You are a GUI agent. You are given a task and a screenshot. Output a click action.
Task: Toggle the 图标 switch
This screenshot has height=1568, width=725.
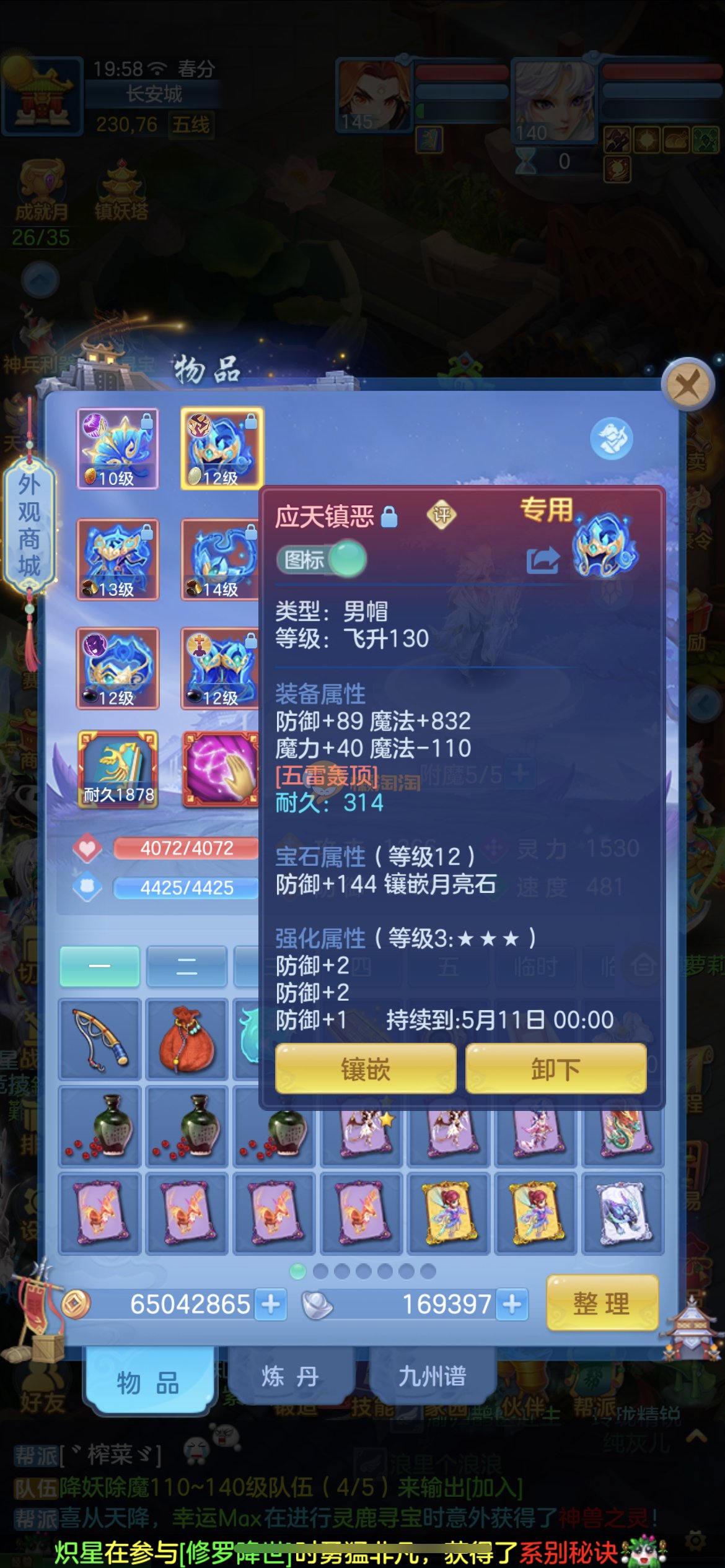pos(322,560)
